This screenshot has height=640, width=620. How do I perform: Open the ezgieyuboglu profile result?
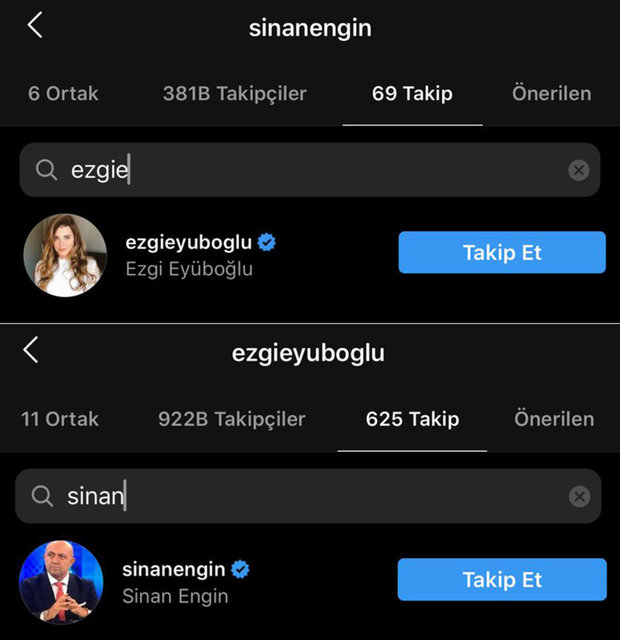[x=190, y=254]
